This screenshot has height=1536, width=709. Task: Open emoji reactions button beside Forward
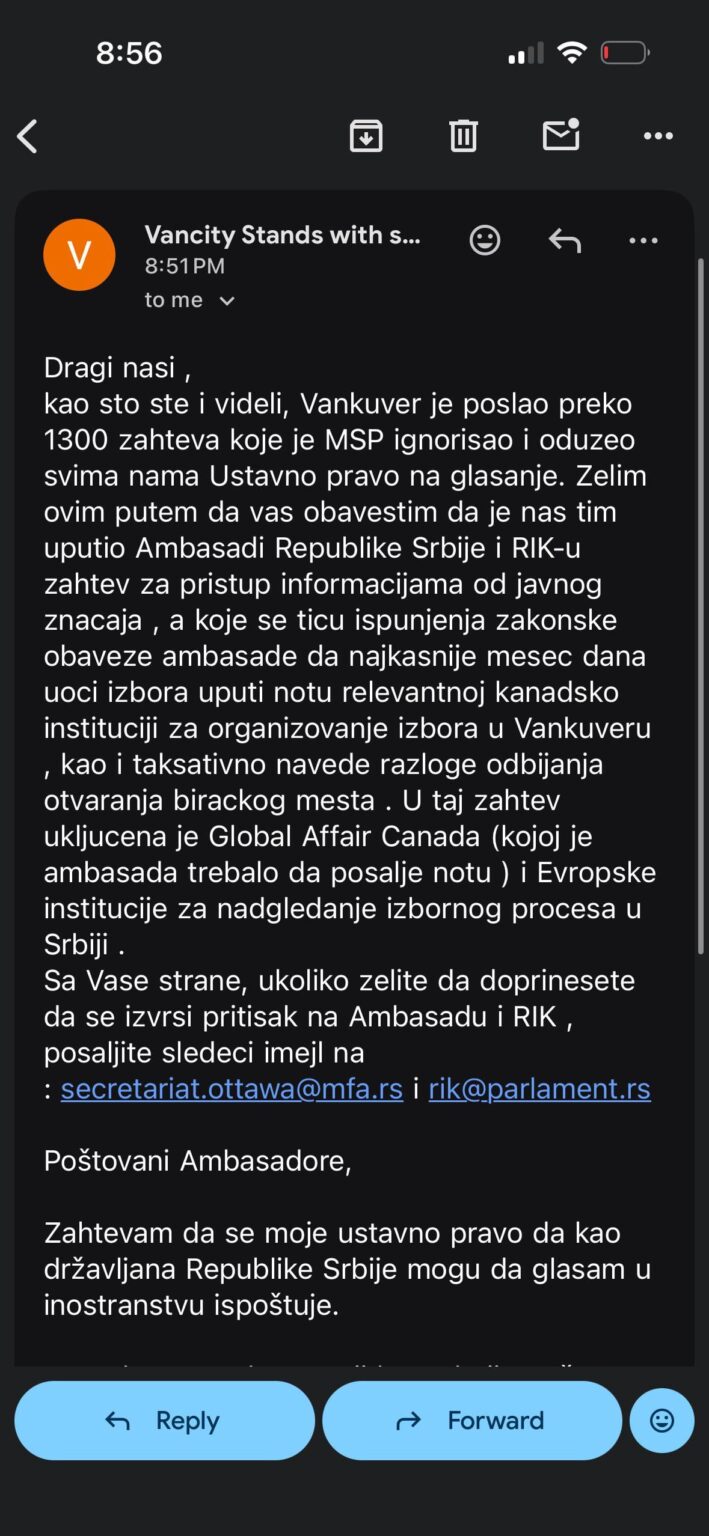click(662, 1420)
